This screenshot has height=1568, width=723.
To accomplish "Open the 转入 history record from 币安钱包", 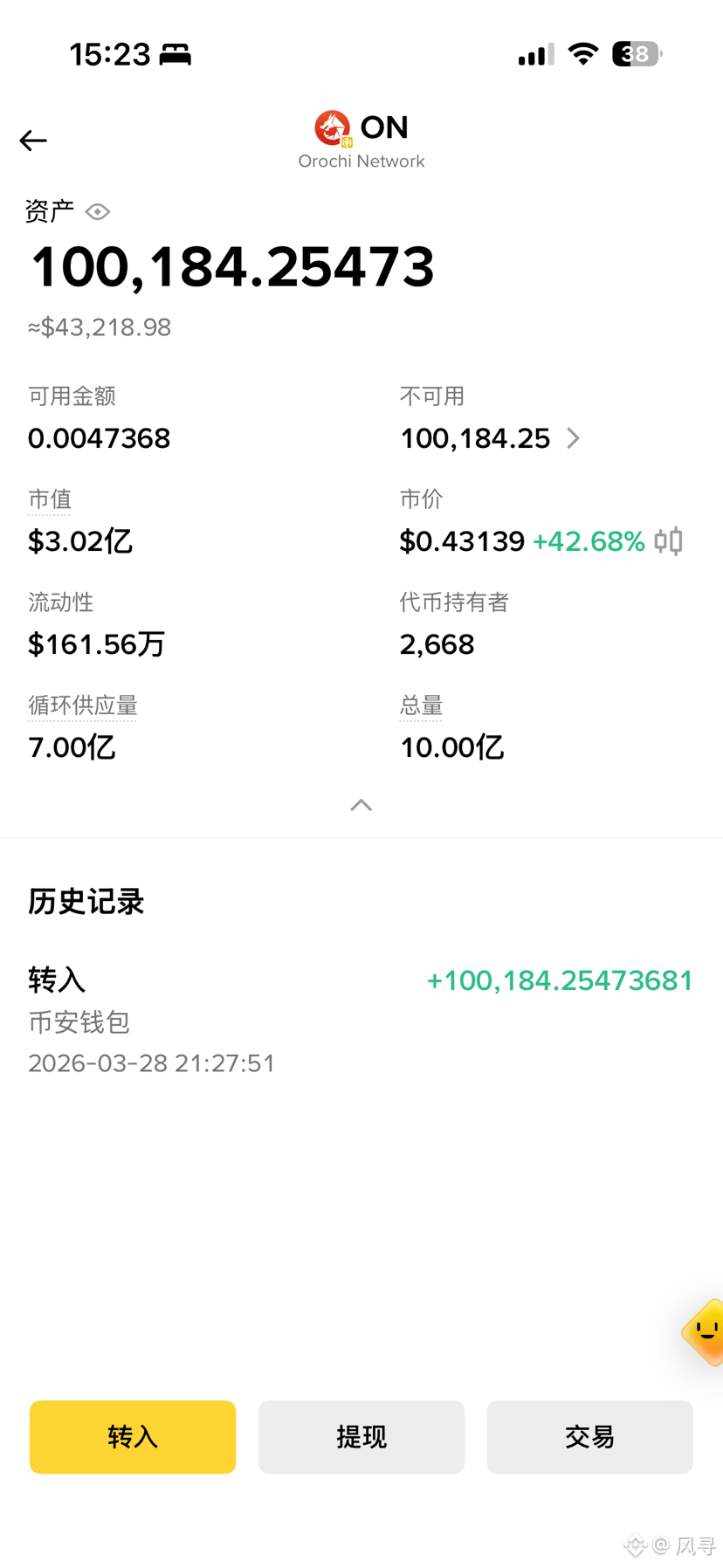I will [x=361, y=1021].
